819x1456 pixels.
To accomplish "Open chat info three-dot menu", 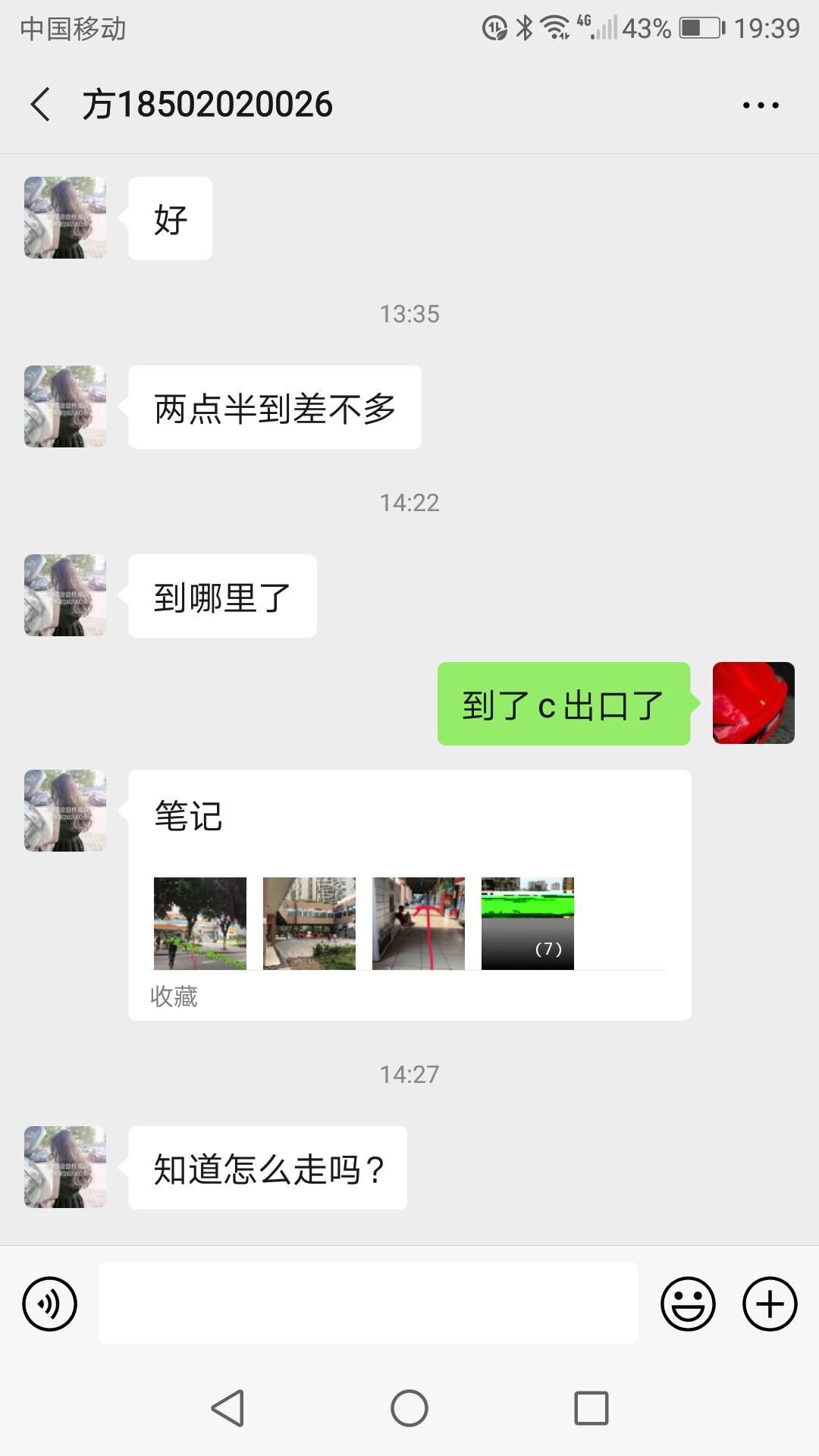I will [x=761, y=105].
